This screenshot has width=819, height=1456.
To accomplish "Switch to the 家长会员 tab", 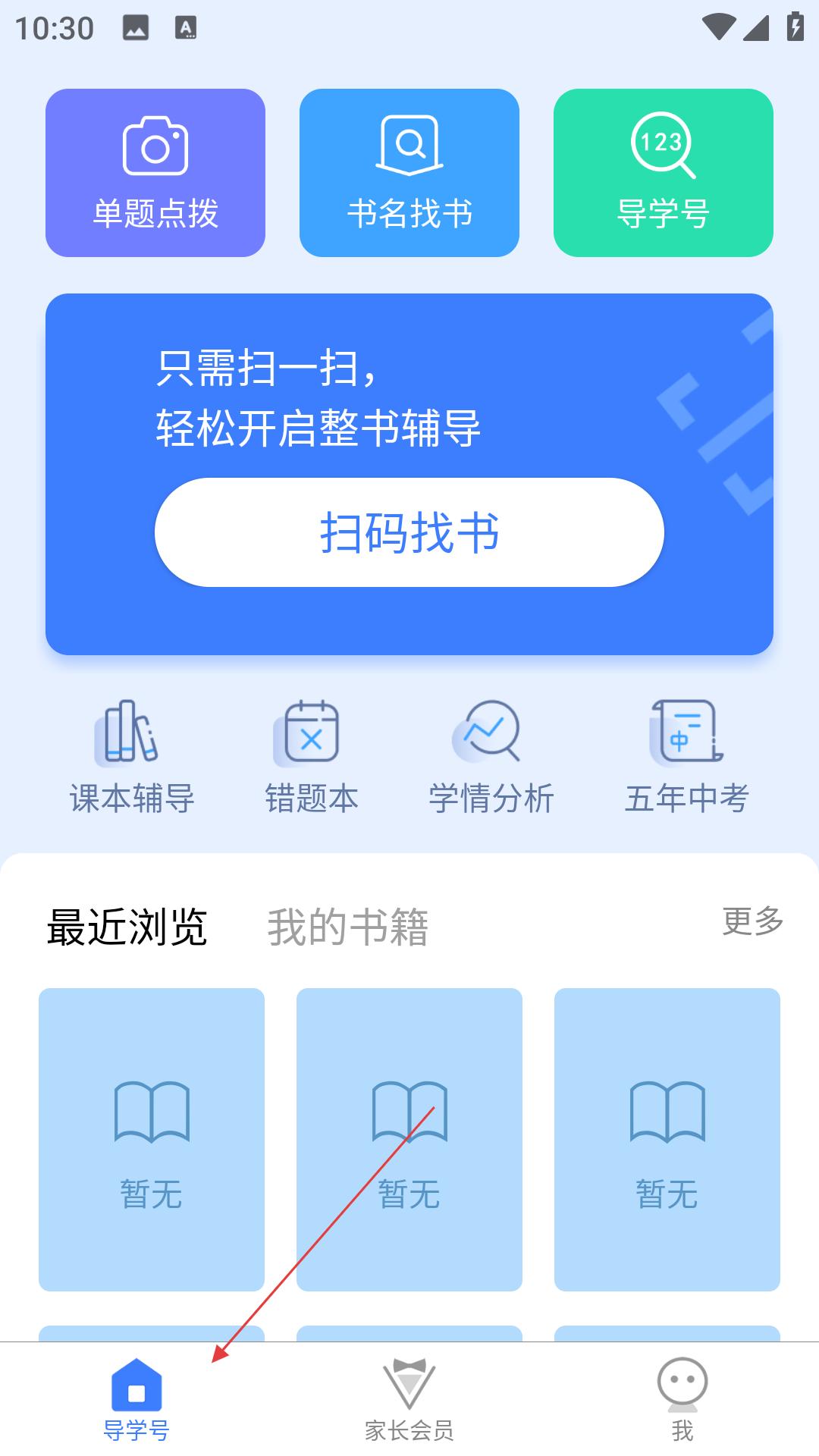I will (409, 1399).
